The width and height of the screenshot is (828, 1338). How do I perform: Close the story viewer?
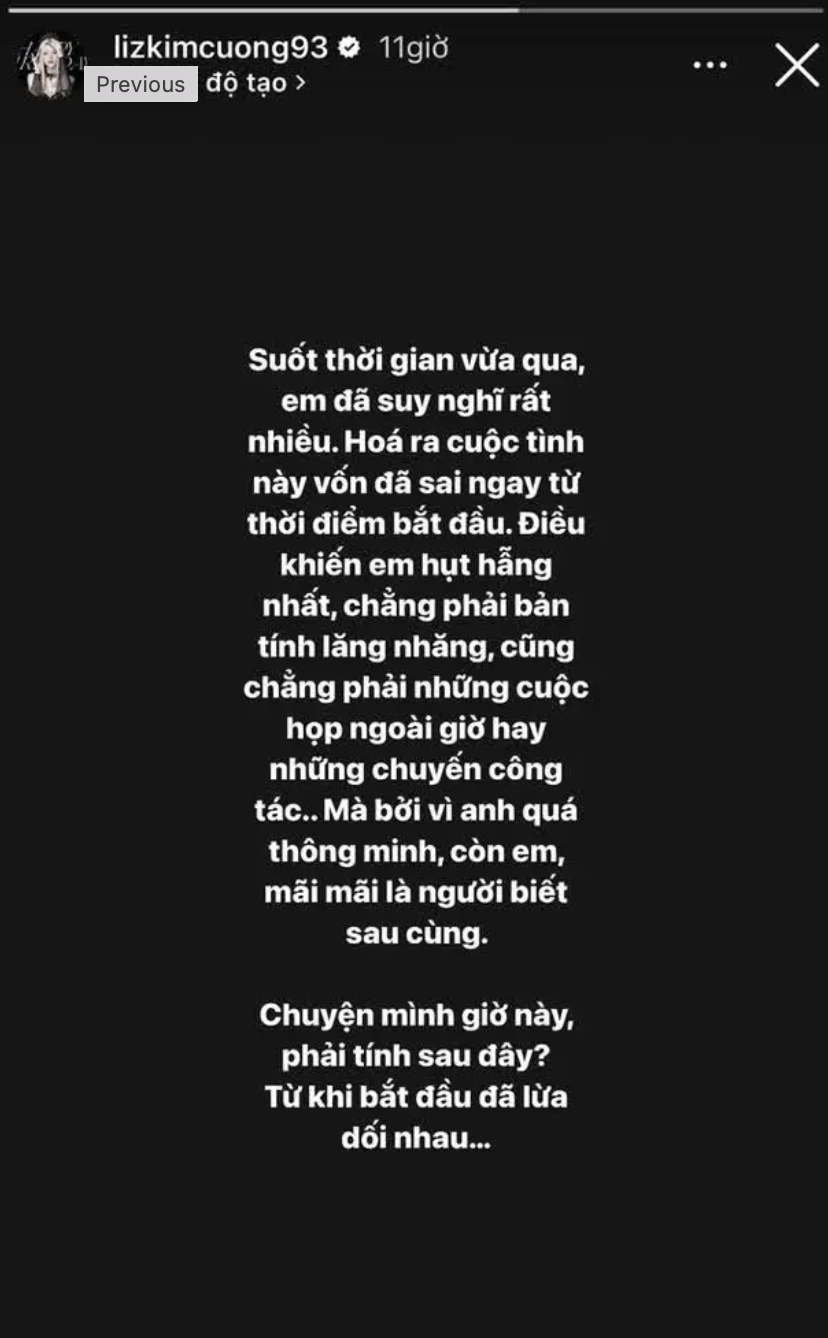click(x=797, y=65)
